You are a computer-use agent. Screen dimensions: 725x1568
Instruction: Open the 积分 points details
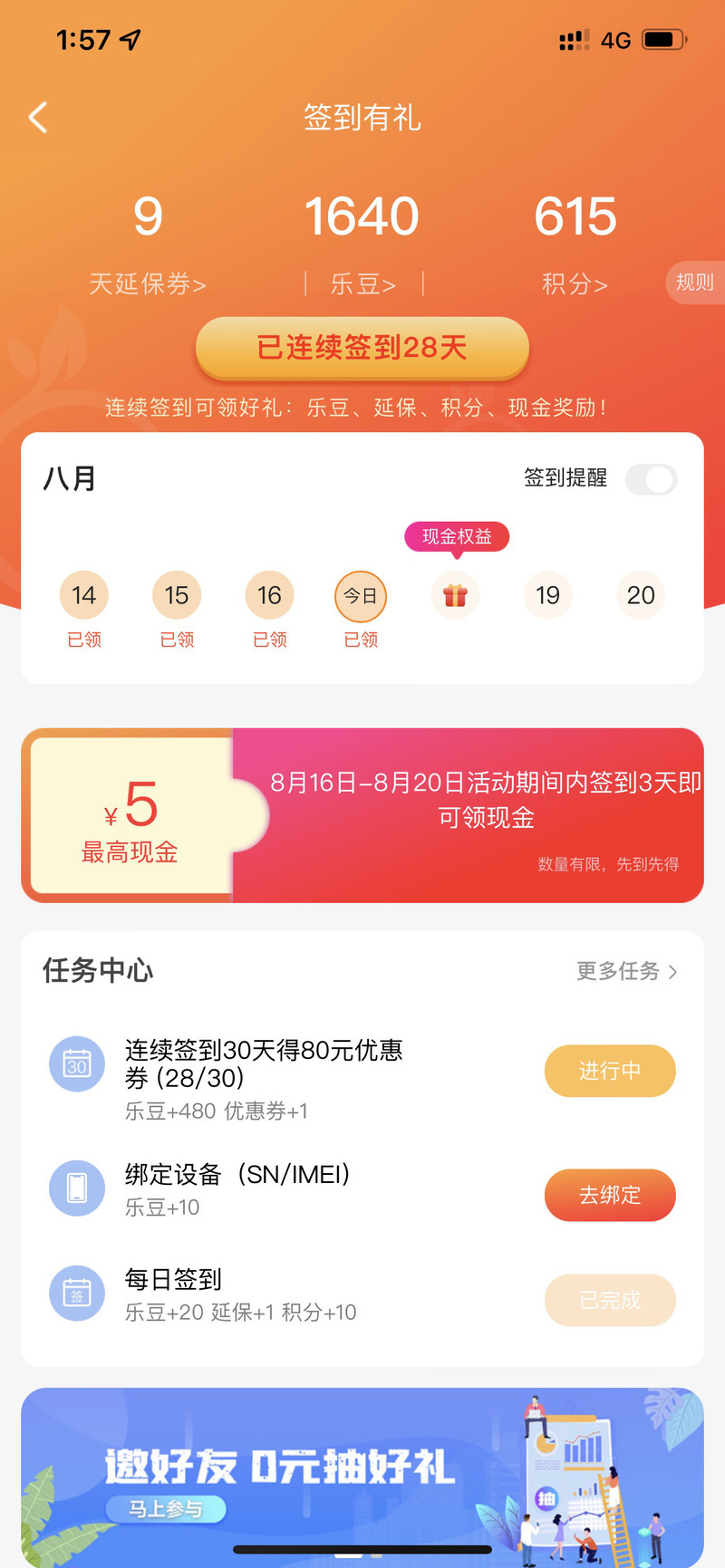coord(575,284)
